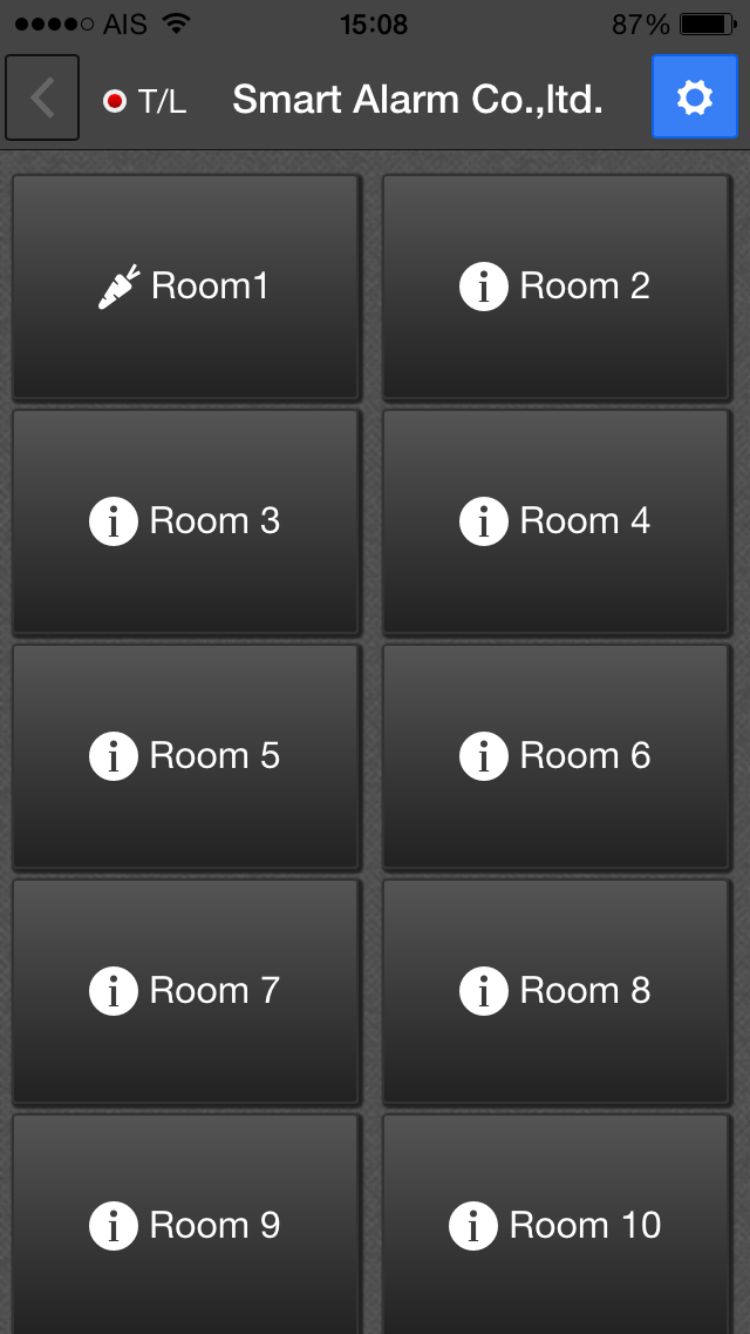Choose Room 5
The width and height of the screenshot is (750, 1334).
pos(186,757)
